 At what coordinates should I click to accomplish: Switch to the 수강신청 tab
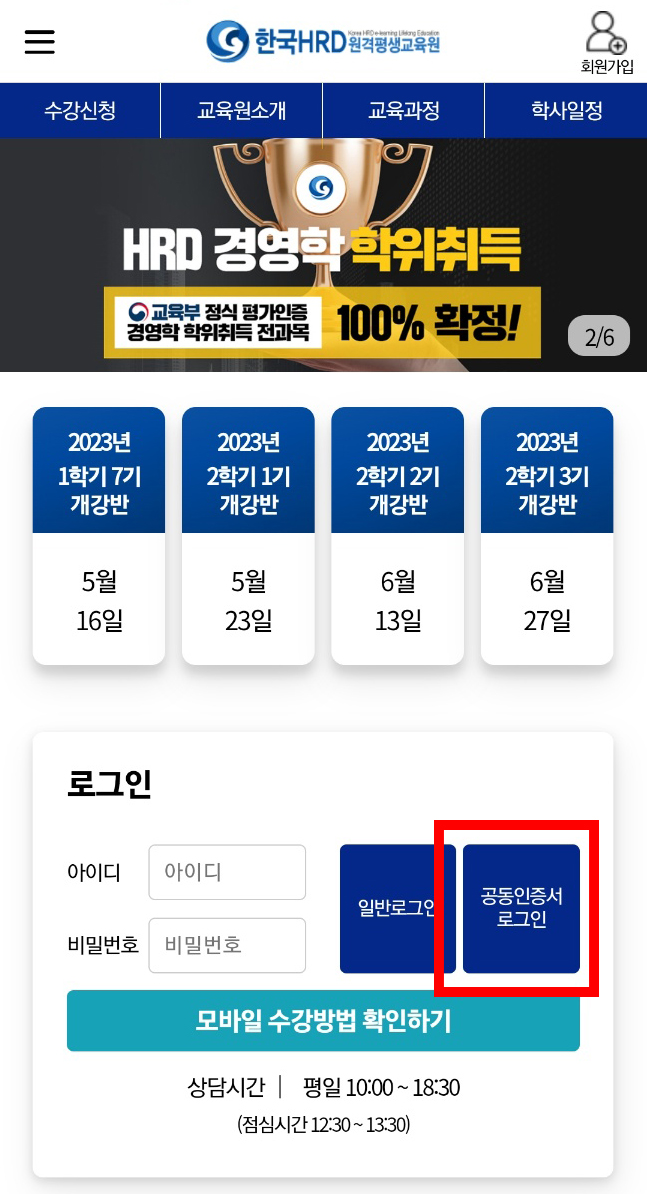click(80, 110)
